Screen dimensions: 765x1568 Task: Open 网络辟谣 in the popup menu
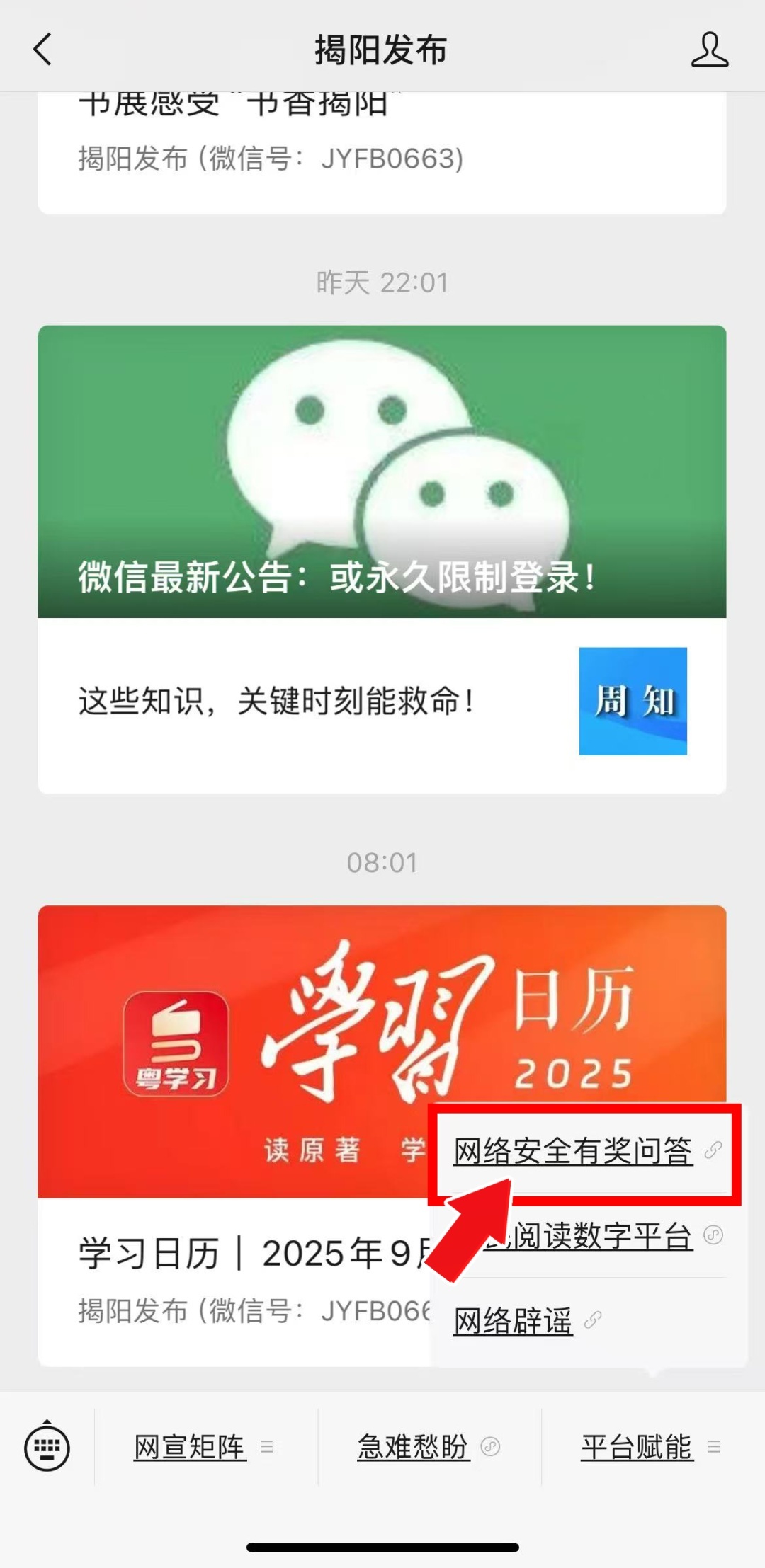pos(514,1321)
